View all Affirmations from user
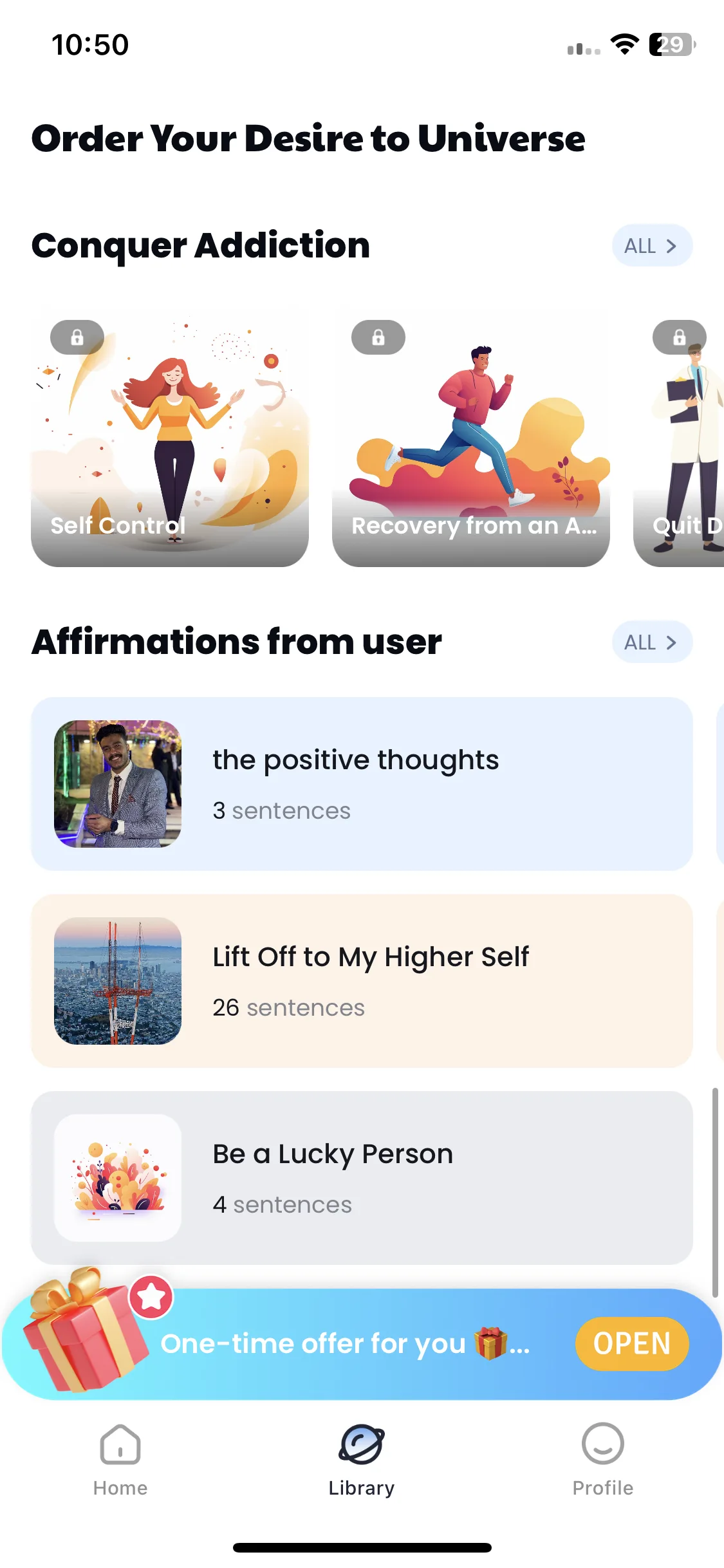This screenshot has height=1568, width=724. coord(651,642)
